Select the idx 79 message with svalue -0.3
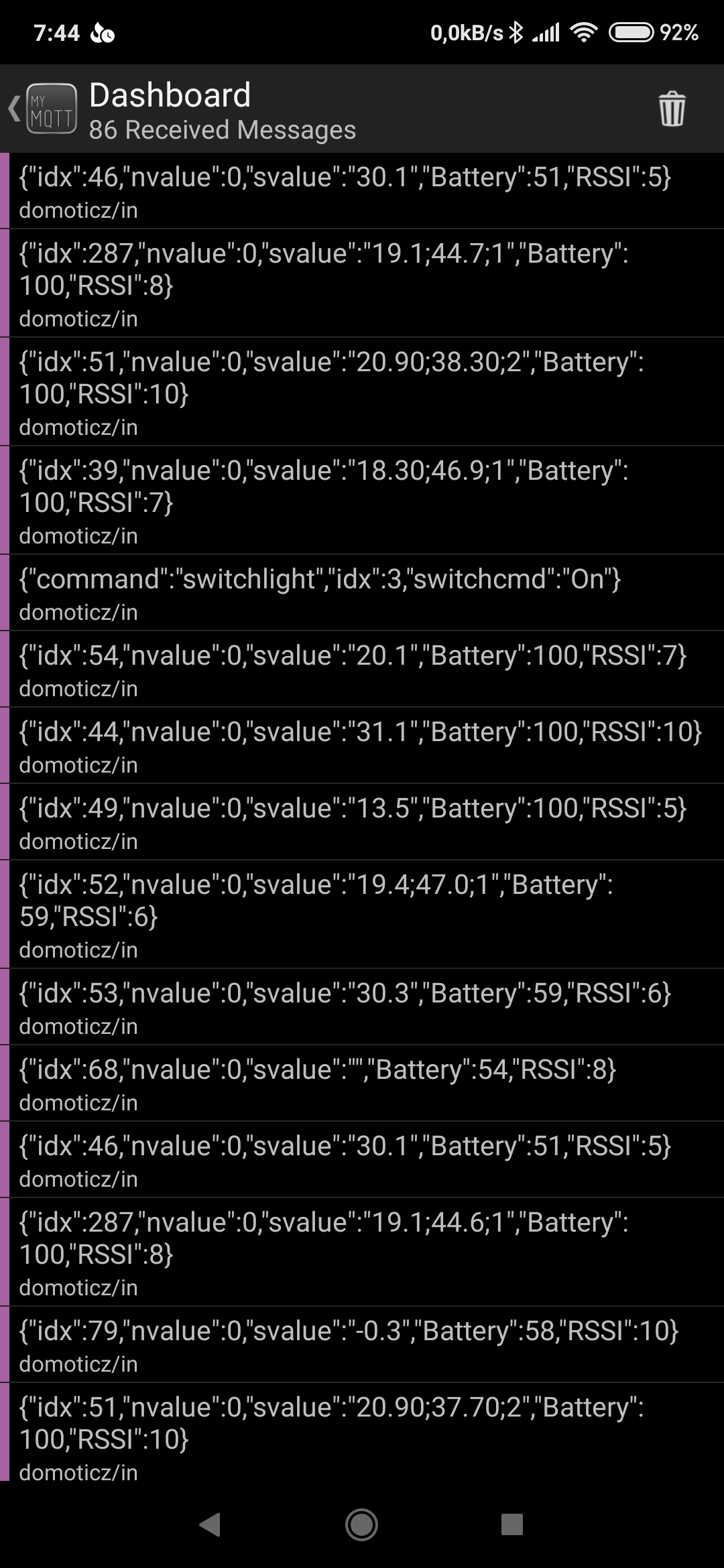Image resolution: width=724 pixels, height=1568 pixels. click(362, 1344)
